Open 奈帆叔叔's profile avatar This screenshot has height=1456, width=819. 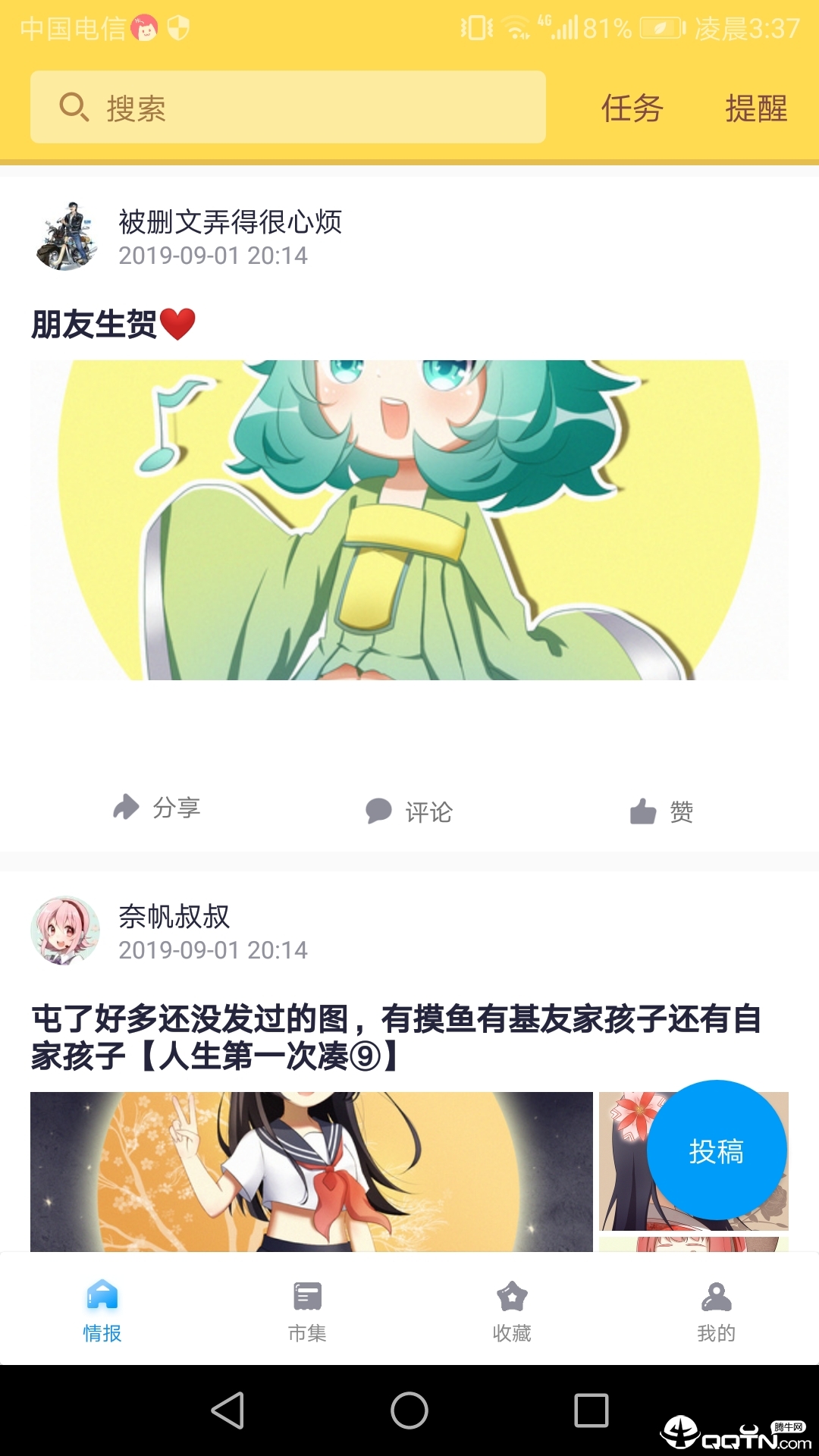click(65, 930)
